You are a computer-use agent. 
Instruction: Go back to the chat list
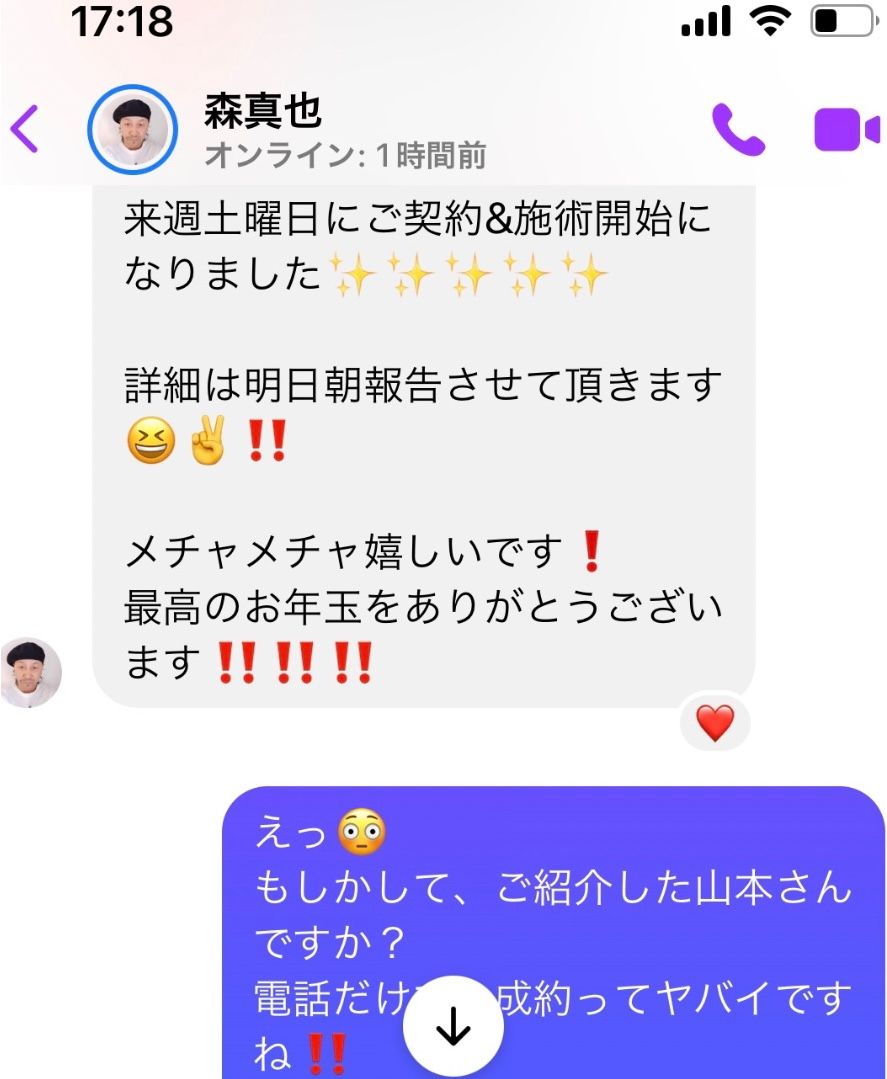pos(25,129)
